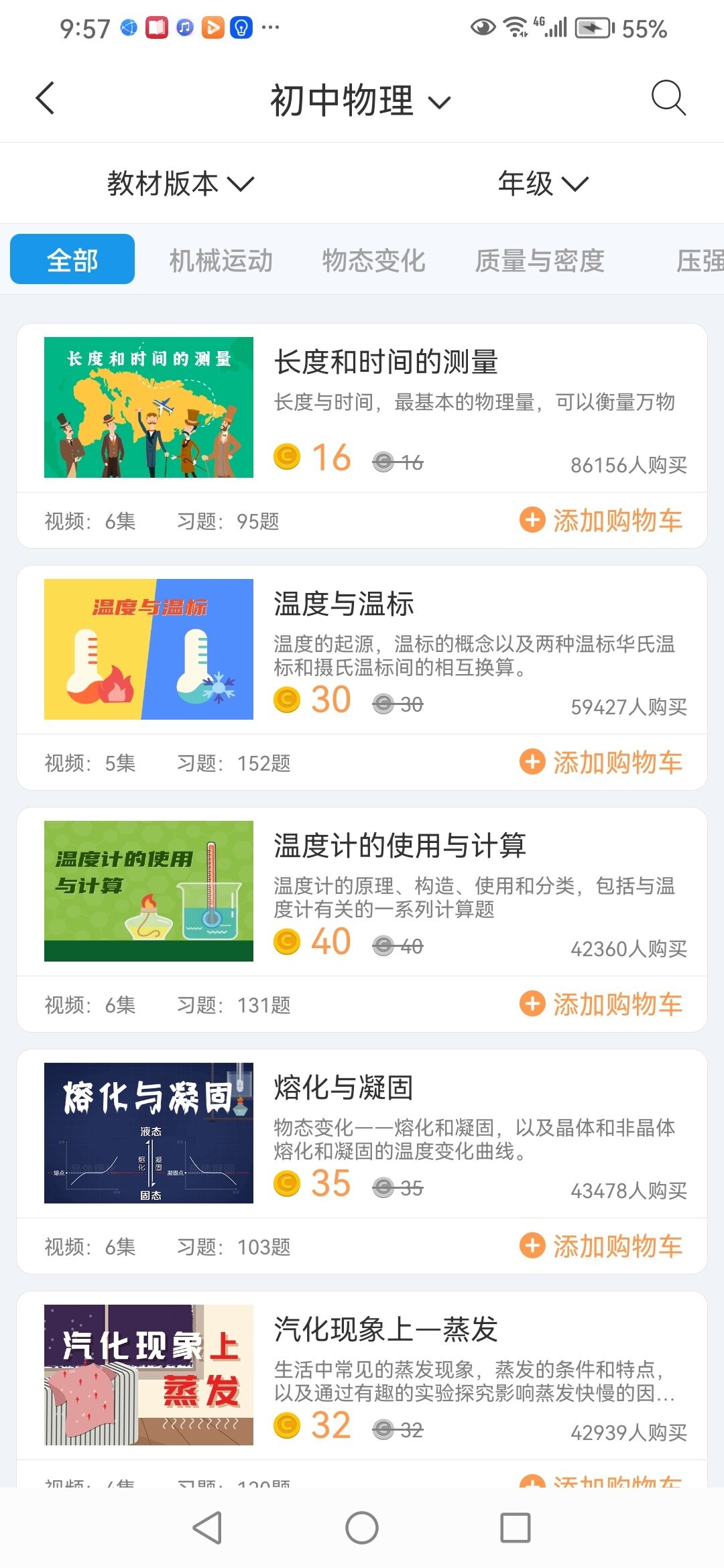The image size is (724, 1568).
Task: Switch to the 物态变化 tab
Action: (373, 261)
